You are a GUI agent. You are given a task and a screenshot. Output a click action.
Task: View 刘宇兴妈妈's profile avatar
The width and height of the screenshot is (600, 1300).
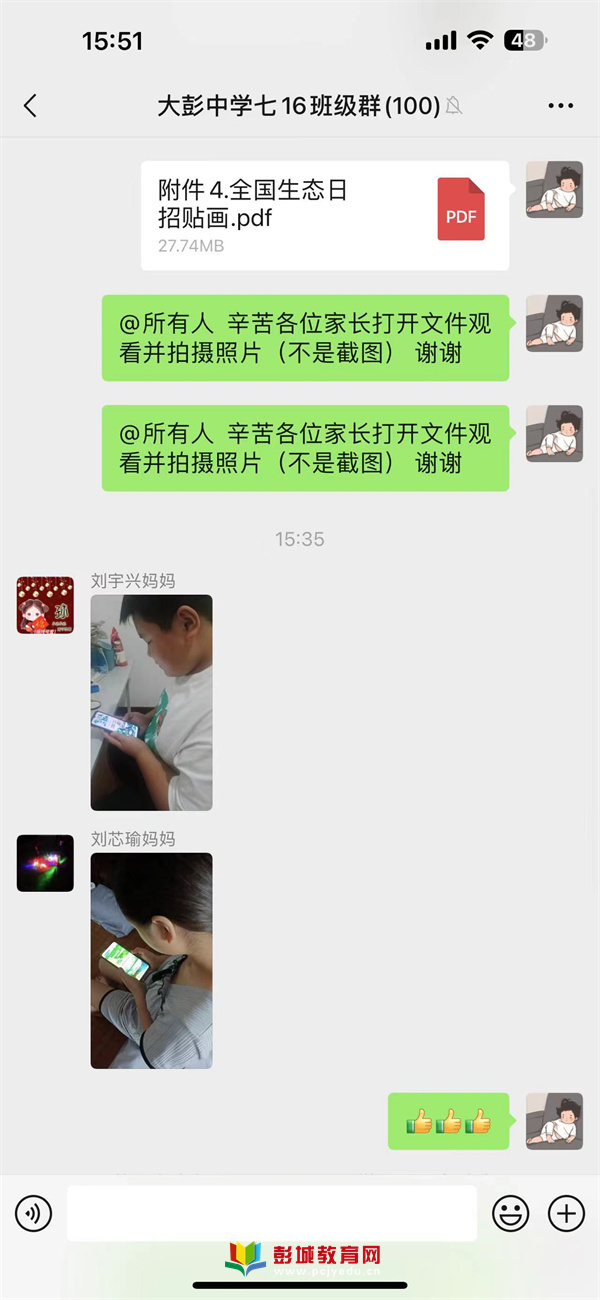(45, 605)
